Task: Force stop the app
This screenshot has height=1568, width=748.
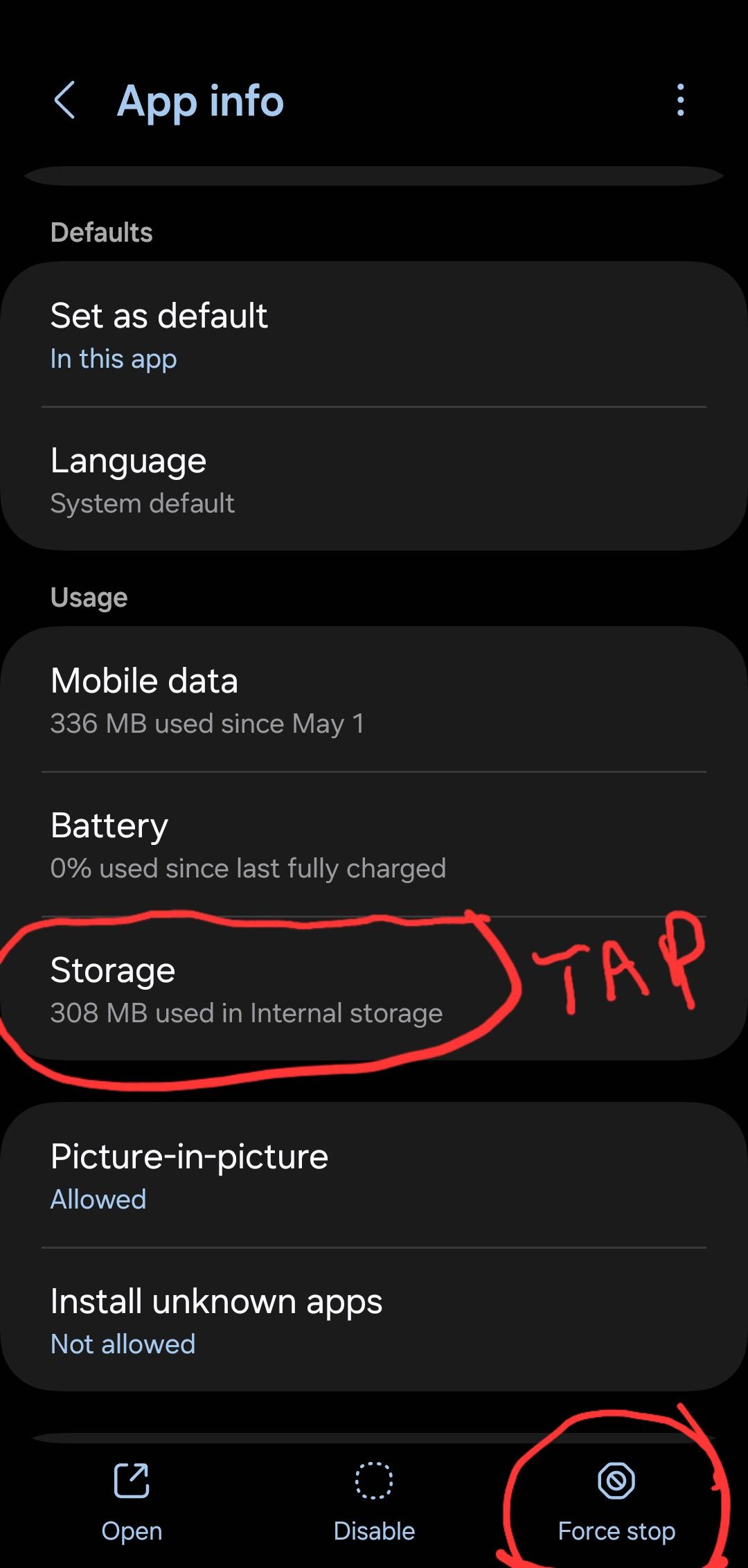Action: [x=616, y=1500]
